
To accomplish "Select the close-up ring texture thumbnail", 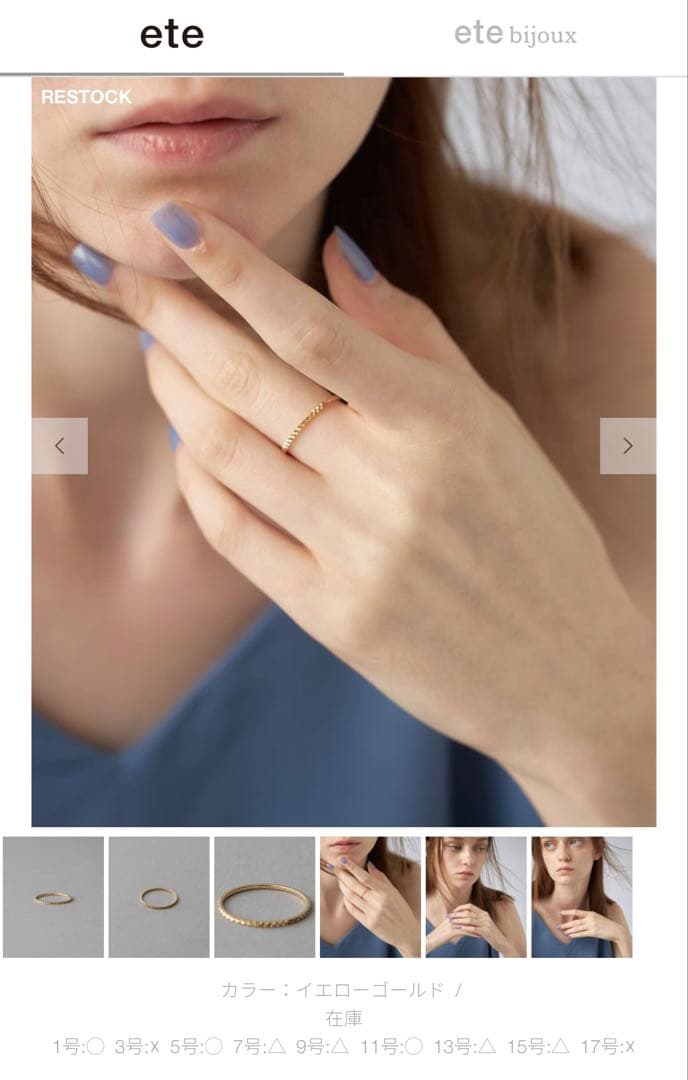I will coord(264,897).
